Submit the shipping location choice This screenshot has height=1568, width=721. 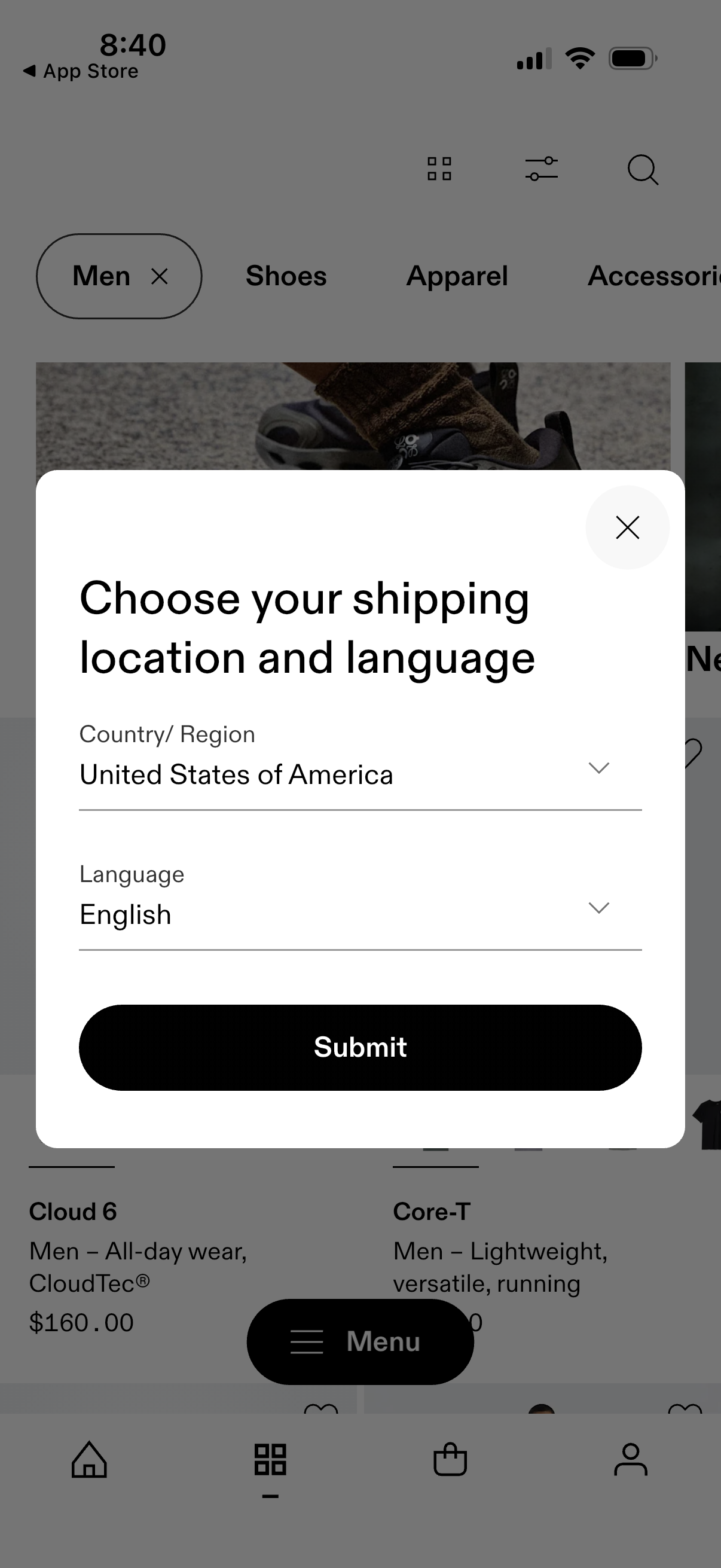click(359, 1047)
